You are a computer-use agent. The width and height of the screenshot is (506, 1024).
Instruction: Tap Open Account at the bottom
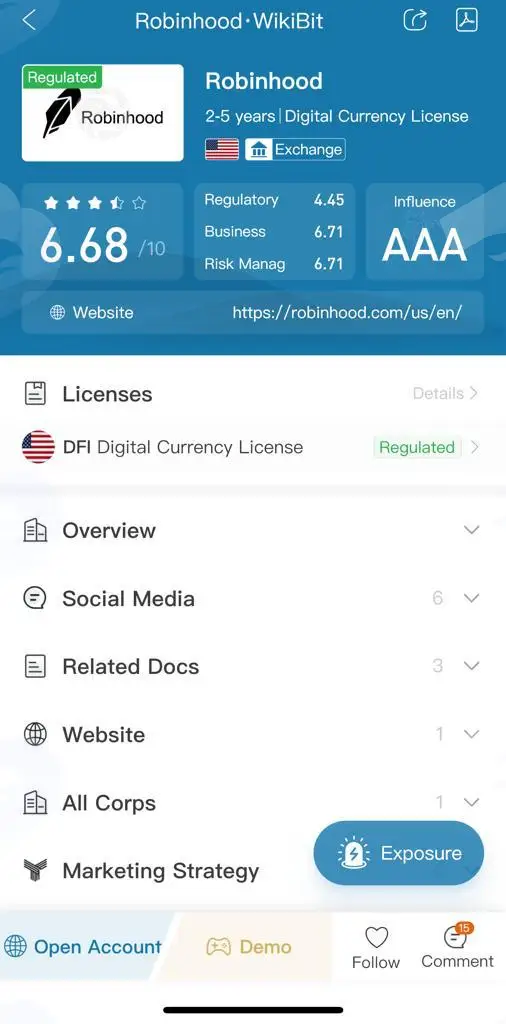coord(83,946)
